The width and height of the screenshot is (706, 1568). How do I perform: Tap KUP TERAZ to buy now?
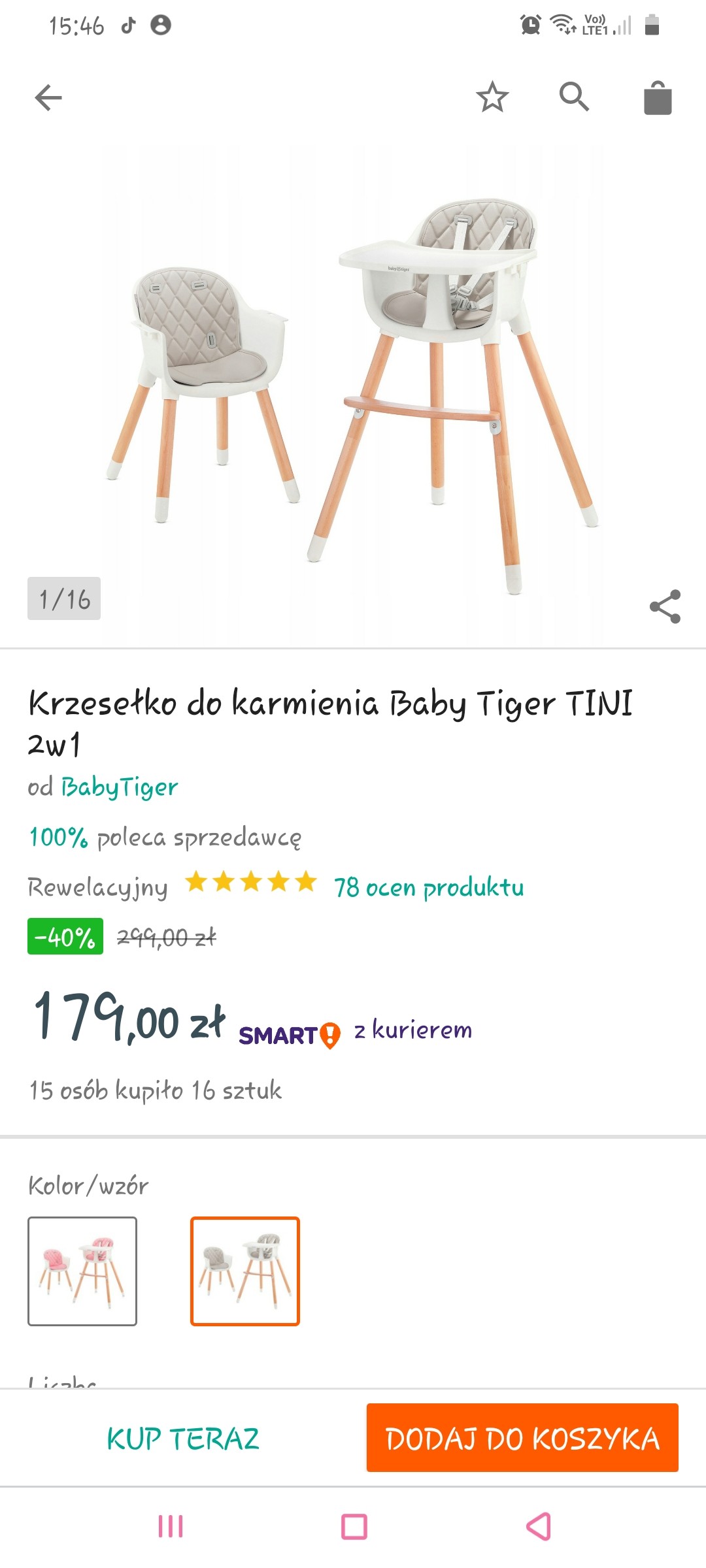[183, 1438]
